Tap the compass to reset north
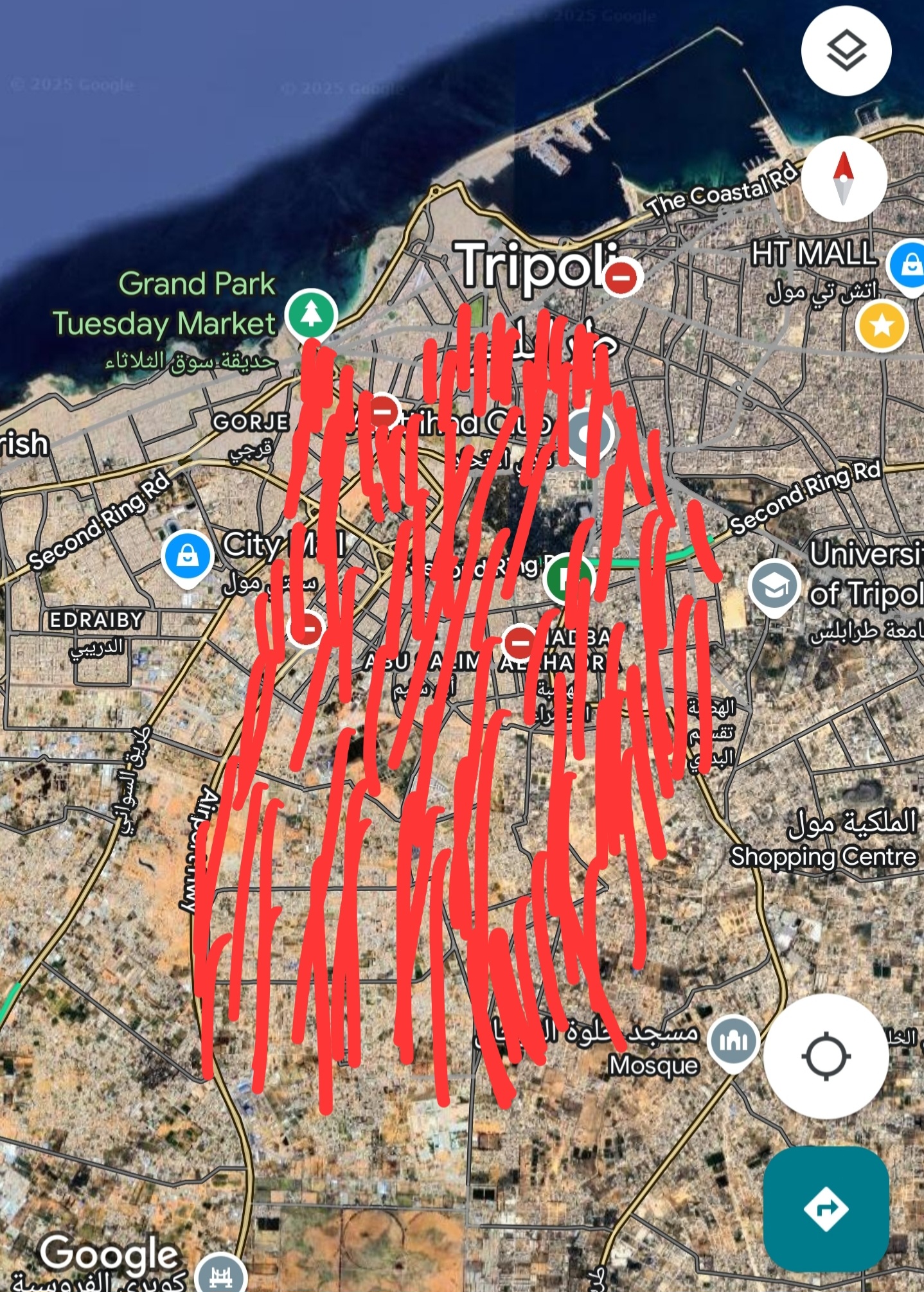 (844, 179)
